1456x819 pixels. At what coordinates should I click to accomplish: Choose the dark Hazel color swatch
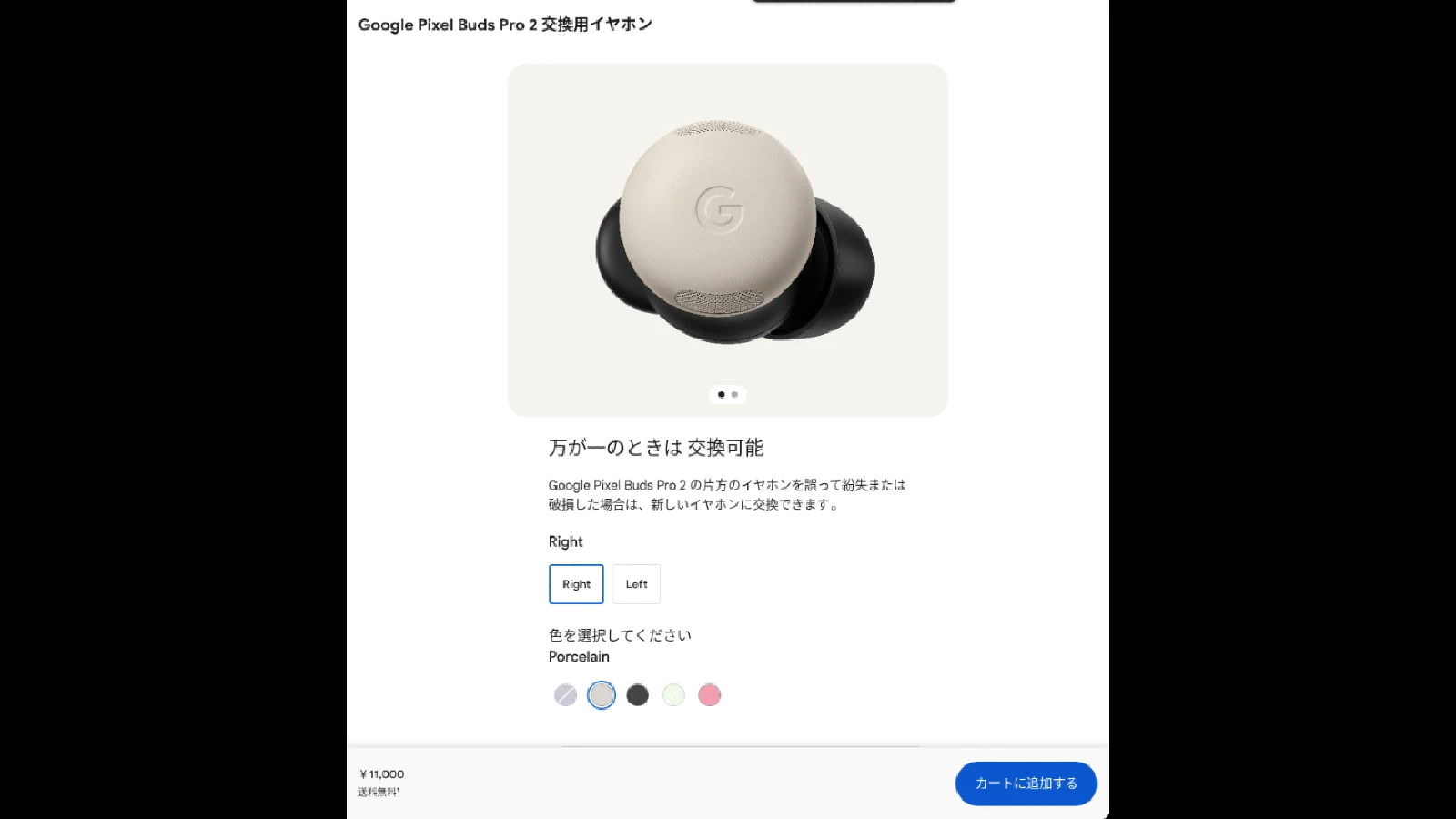click(x=638, y=695)
